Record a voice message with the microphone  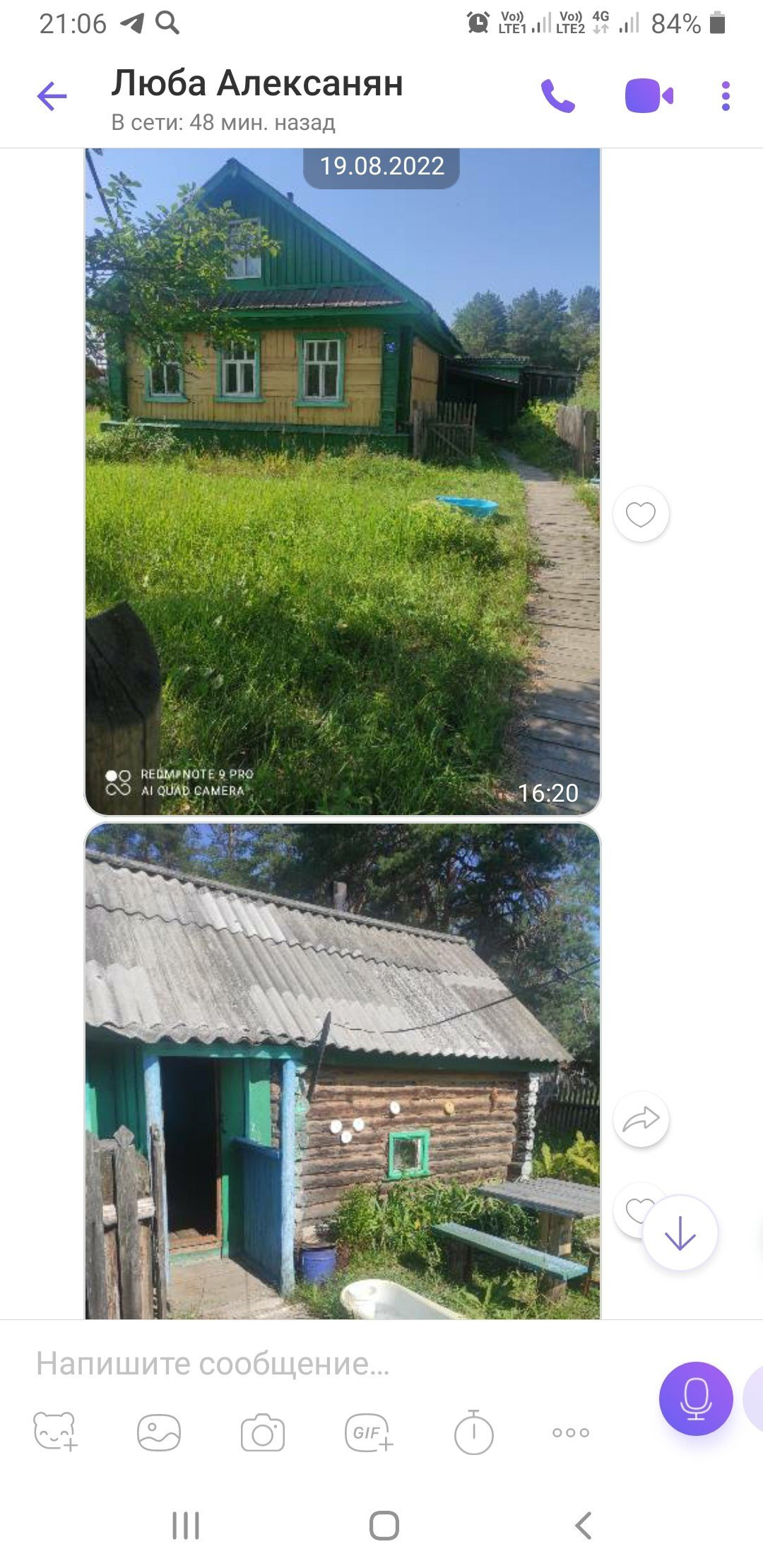coord(696,1398)
